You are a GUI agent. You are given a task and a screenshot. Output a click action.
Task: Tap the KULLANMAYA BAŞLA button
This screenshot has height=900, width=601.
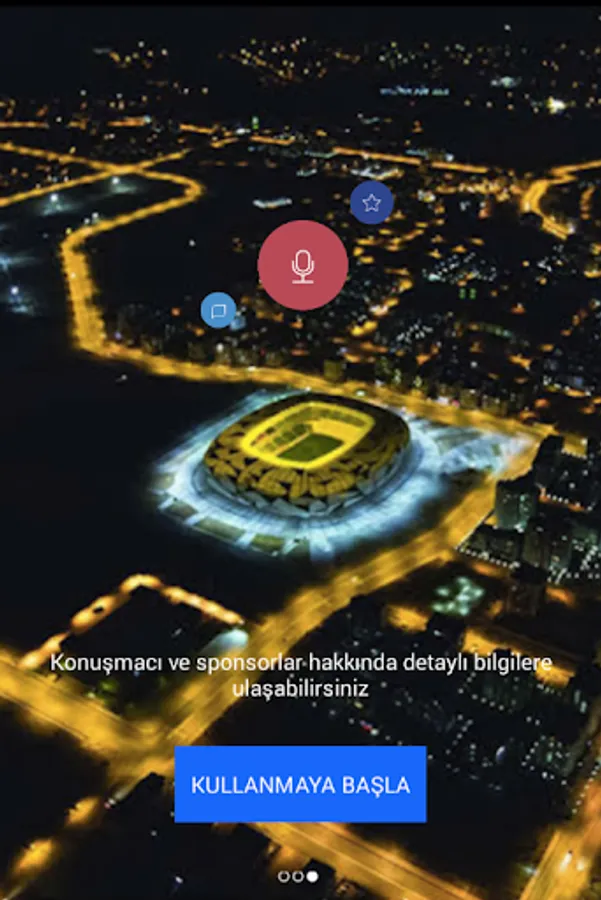tap(300, 784)
